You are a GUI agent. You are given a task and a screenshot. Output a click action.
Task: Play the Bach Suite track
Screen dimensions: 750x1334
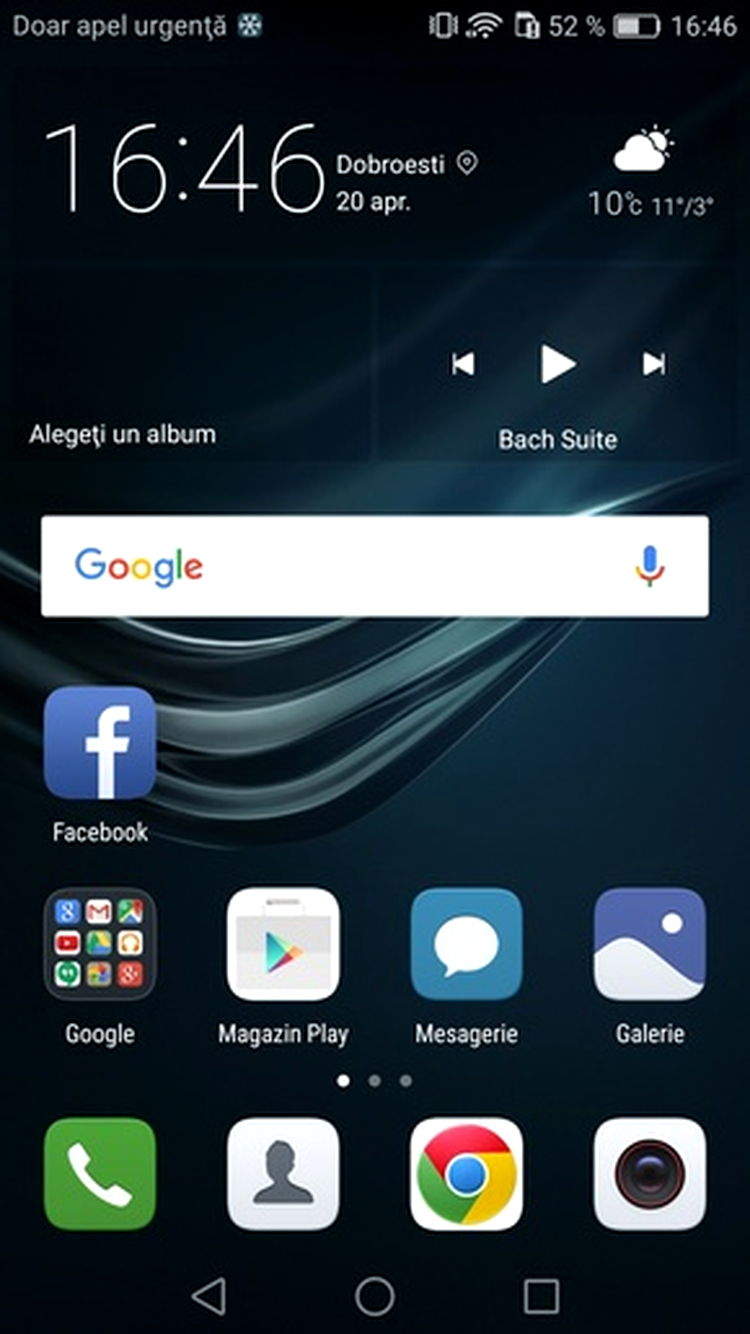click(x=558, y=364)
